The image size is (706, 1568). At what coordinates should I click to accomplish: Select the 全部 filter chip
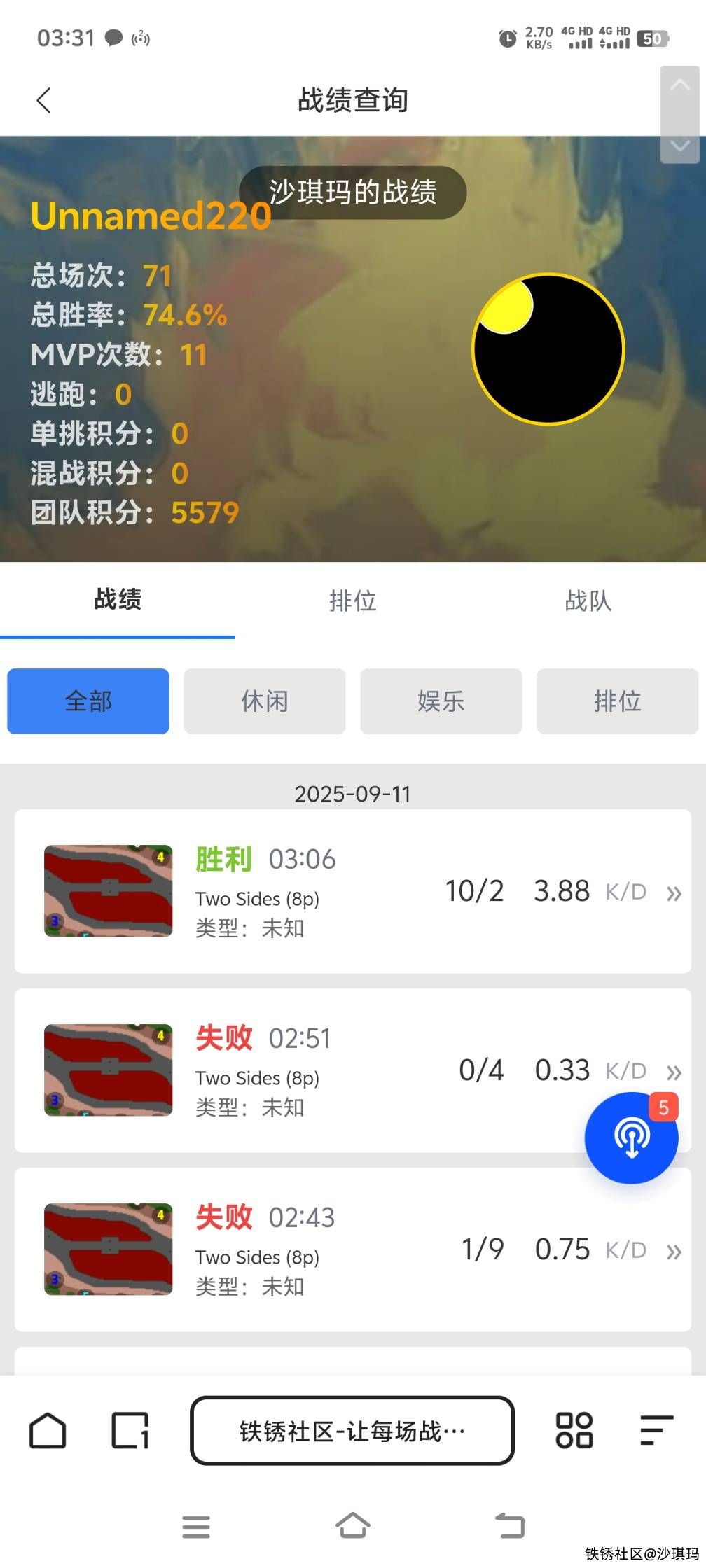(x=88, y=701)
